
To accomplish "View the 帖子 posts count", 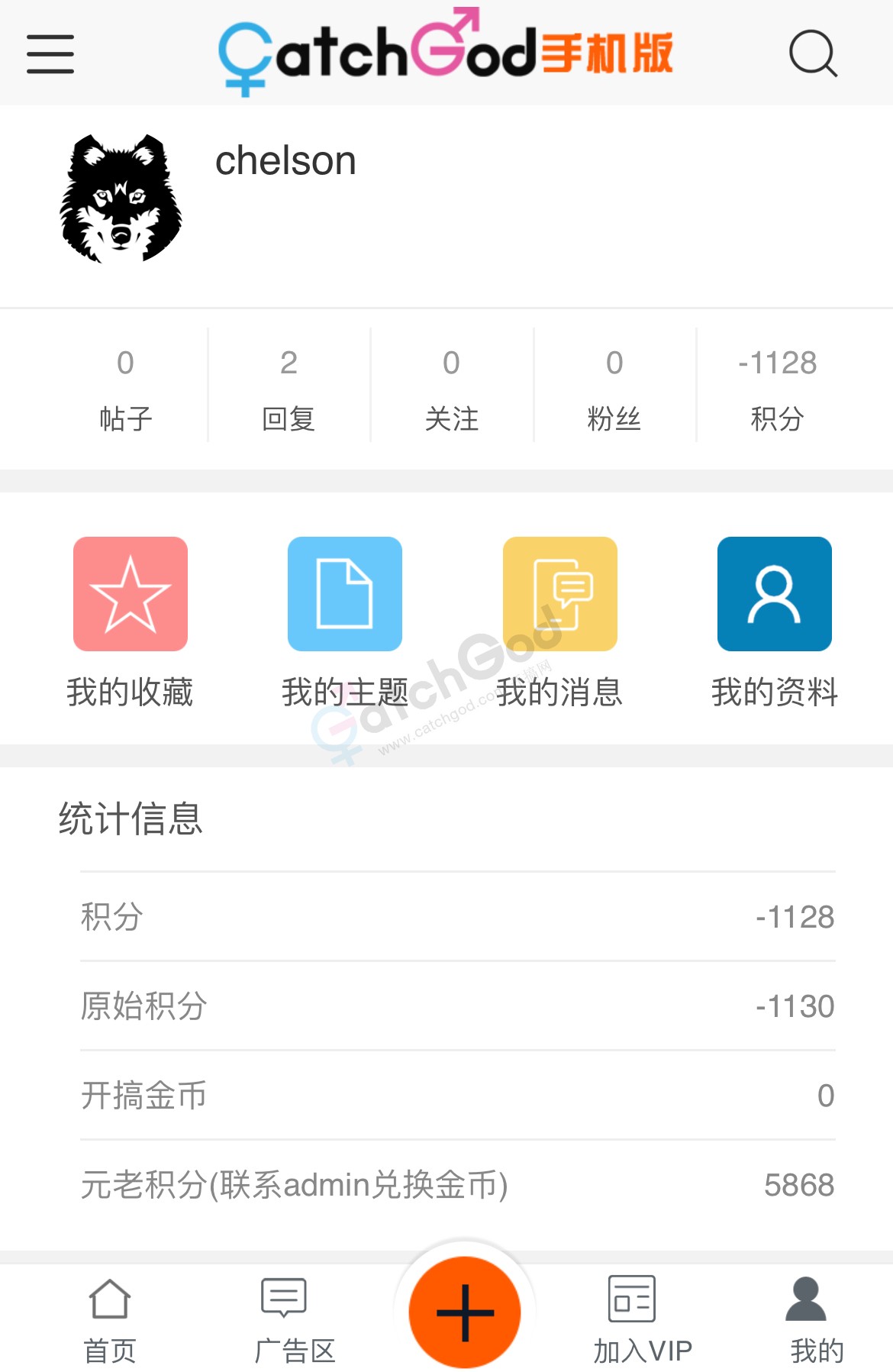I will point(126,388).
